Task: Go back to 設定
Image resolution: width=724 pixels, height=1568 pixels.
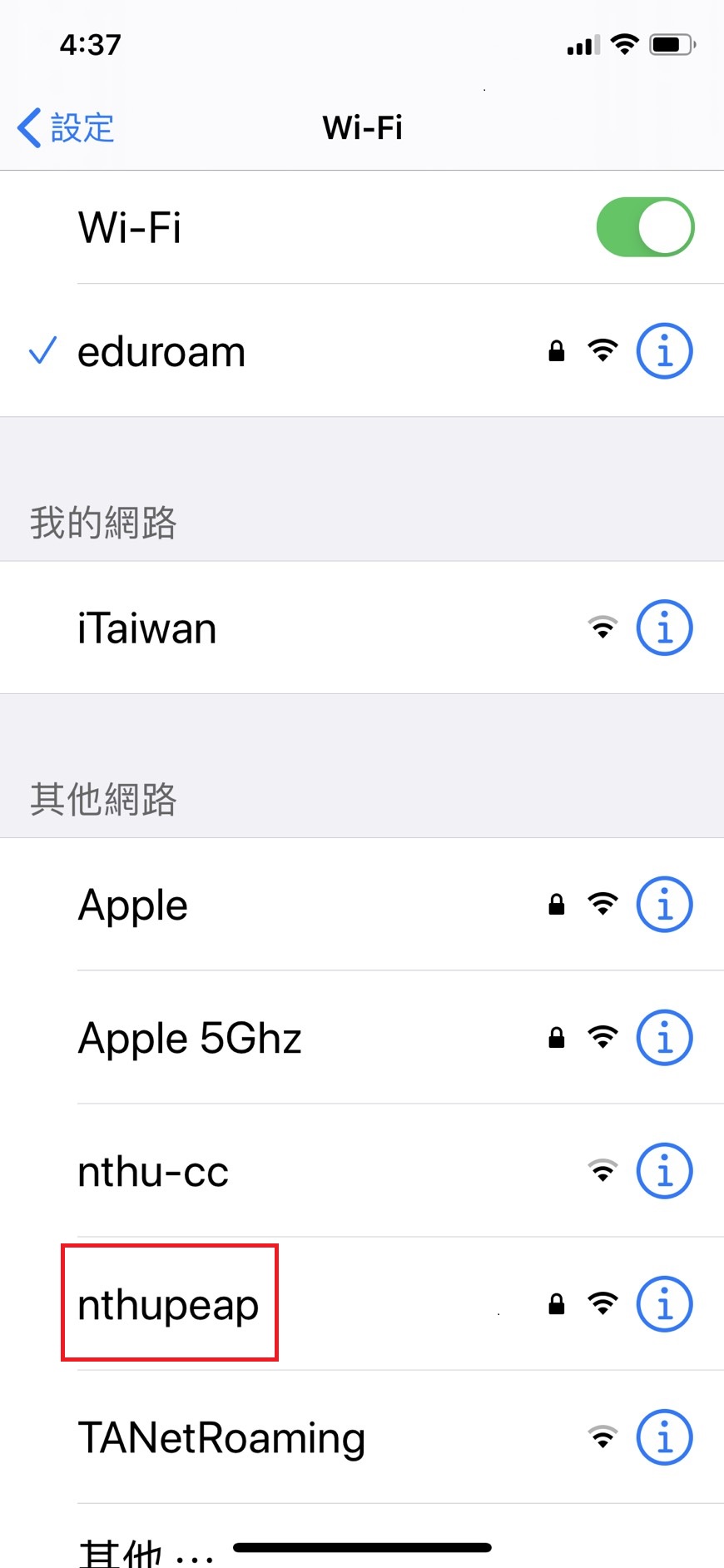Action: tap(67, 128)
